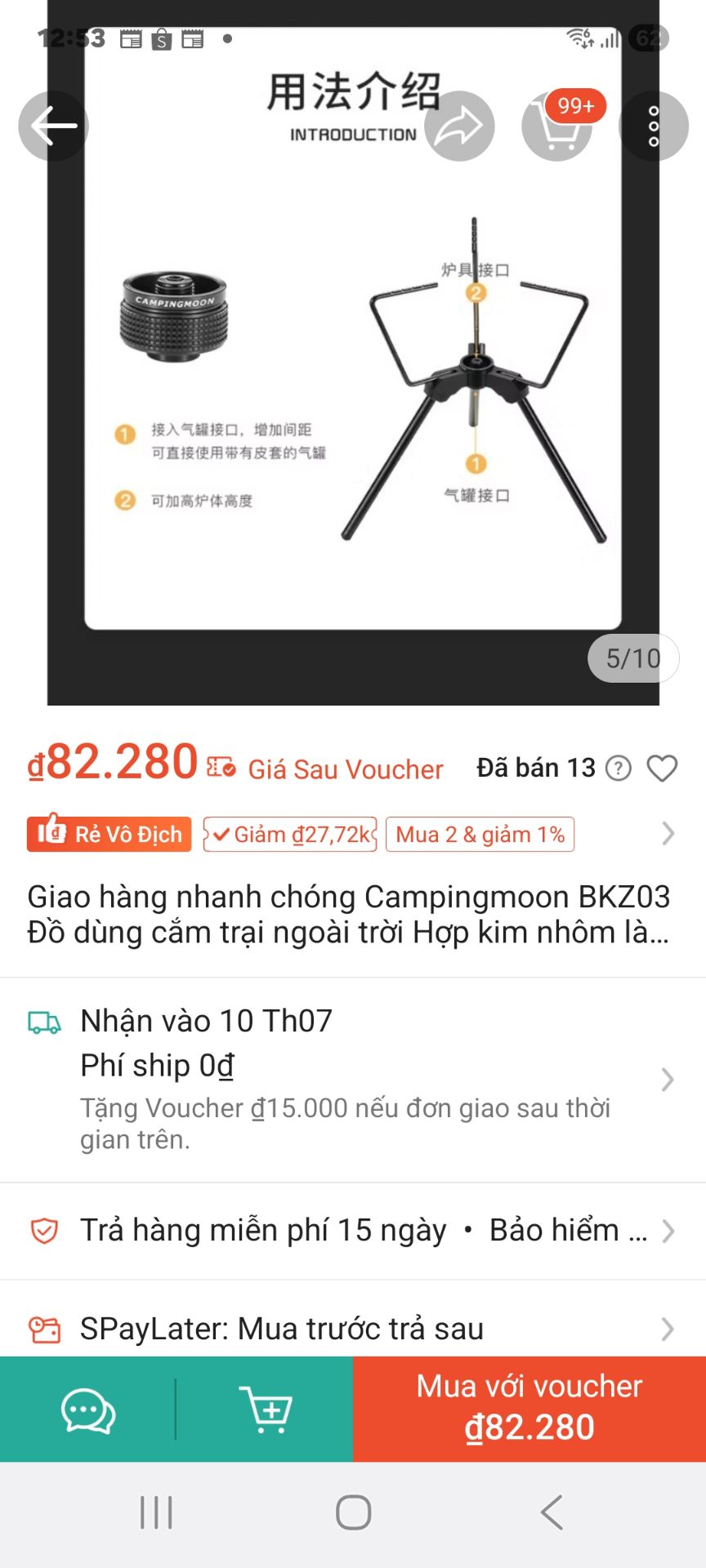Screen dimensions: 706x1568
Task: Tap the Rẻ Vô Địch badge
Action: point(108,834)
